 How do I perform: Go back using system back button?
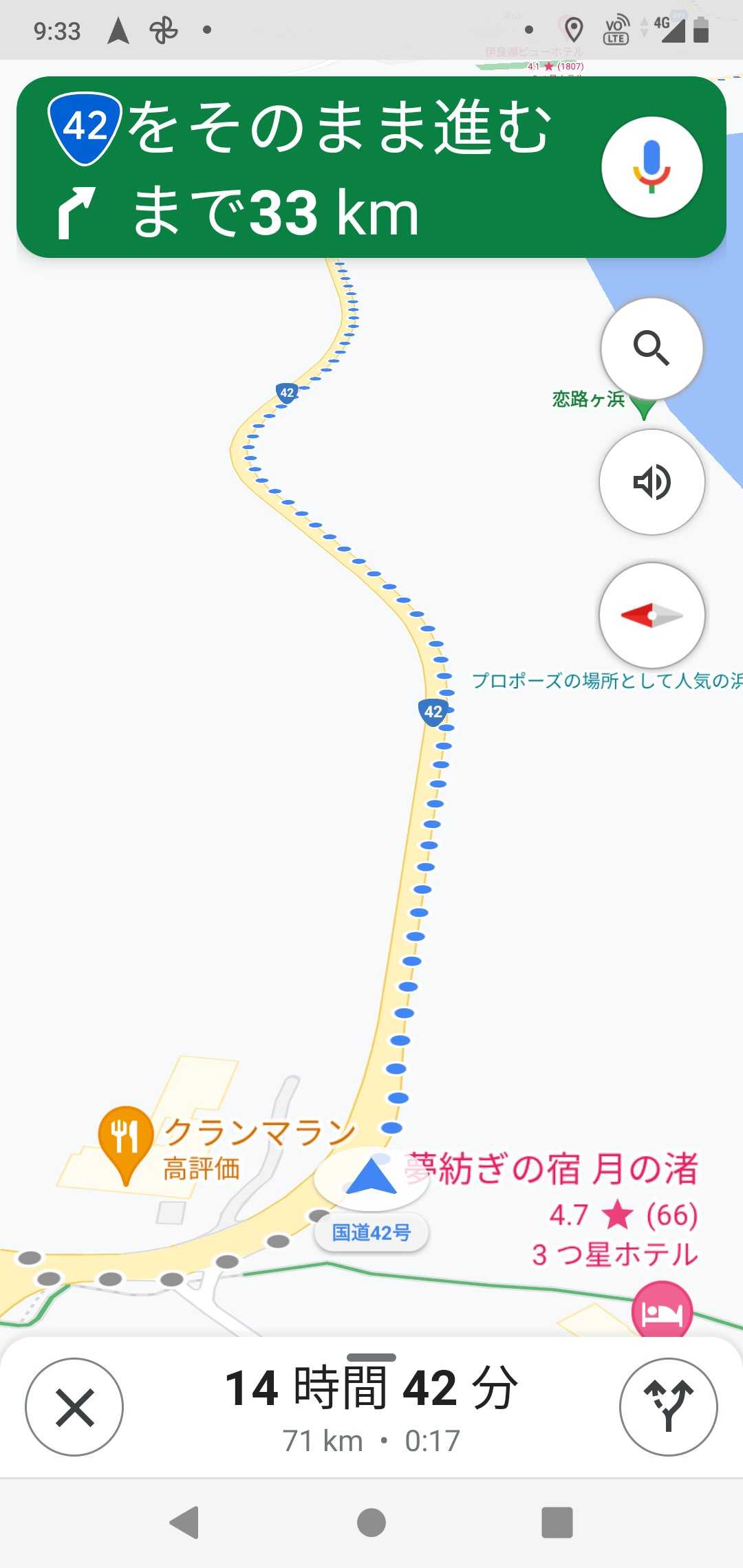(184, 1522)
